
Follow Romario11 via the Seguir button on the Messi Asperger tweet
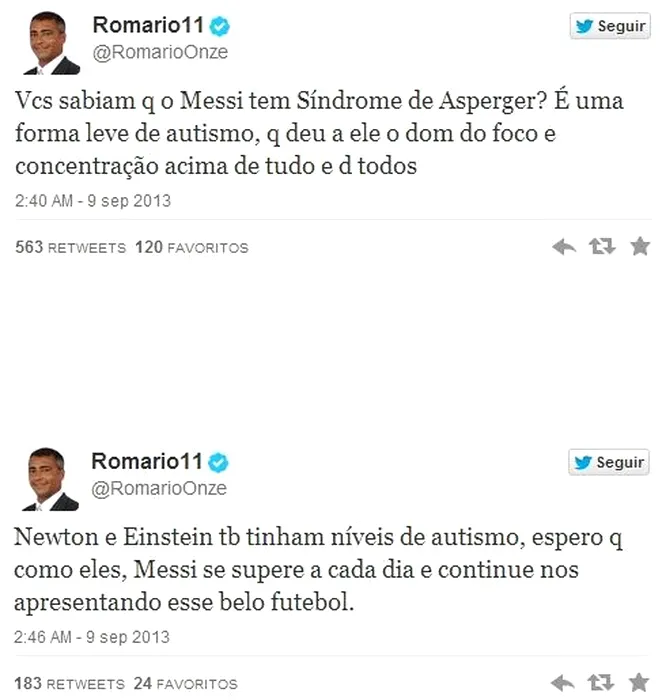[x=610, y=26]
